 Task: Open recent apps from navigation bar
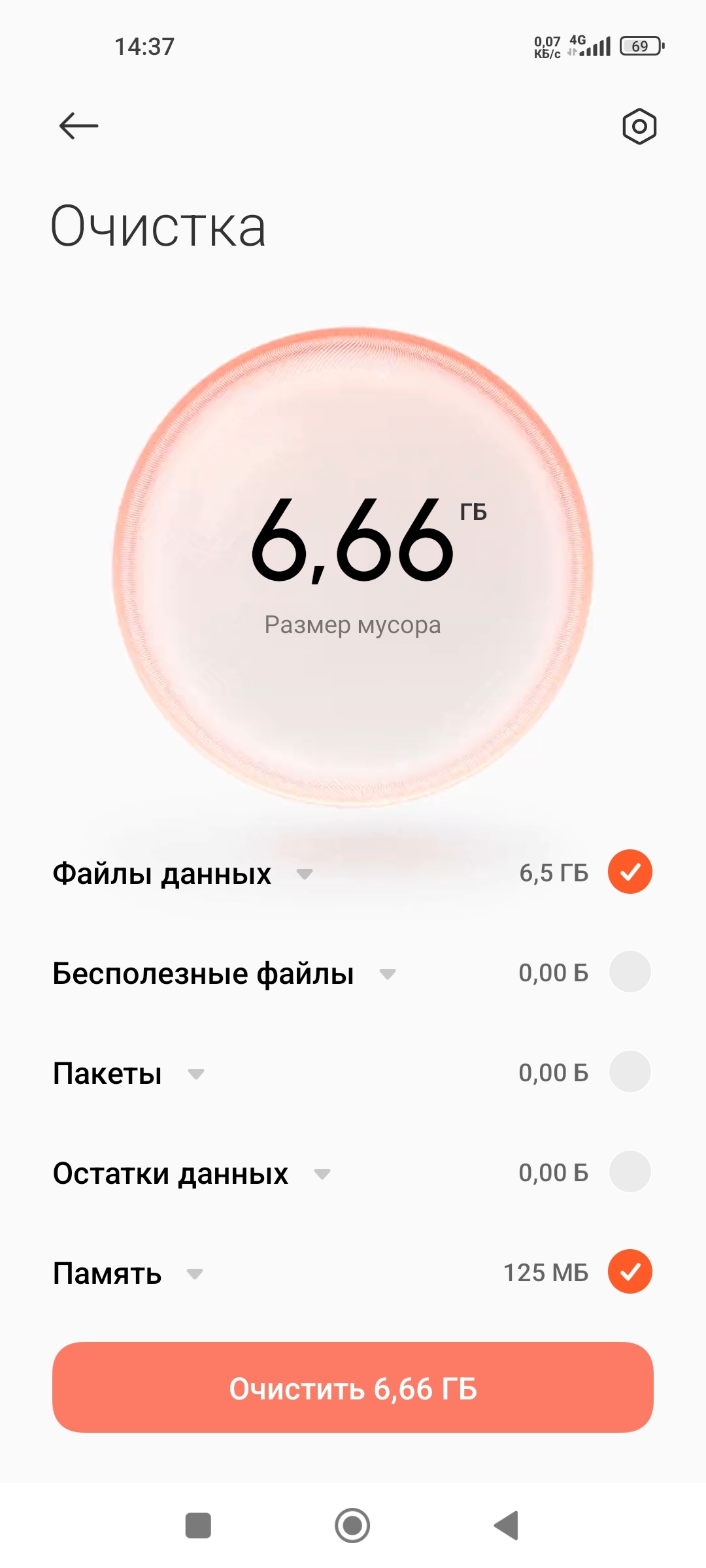click(198, 1526)
